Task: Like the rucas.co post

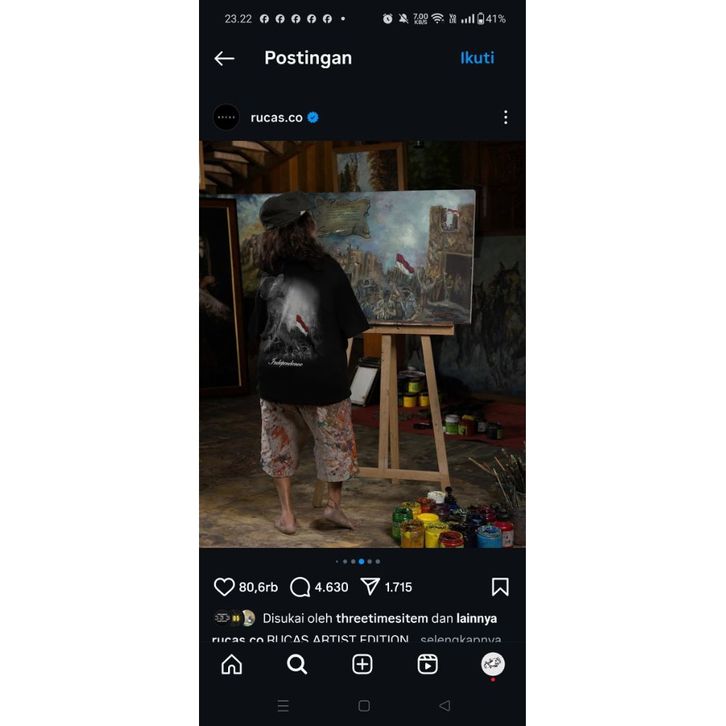Action: coord(224,587)
